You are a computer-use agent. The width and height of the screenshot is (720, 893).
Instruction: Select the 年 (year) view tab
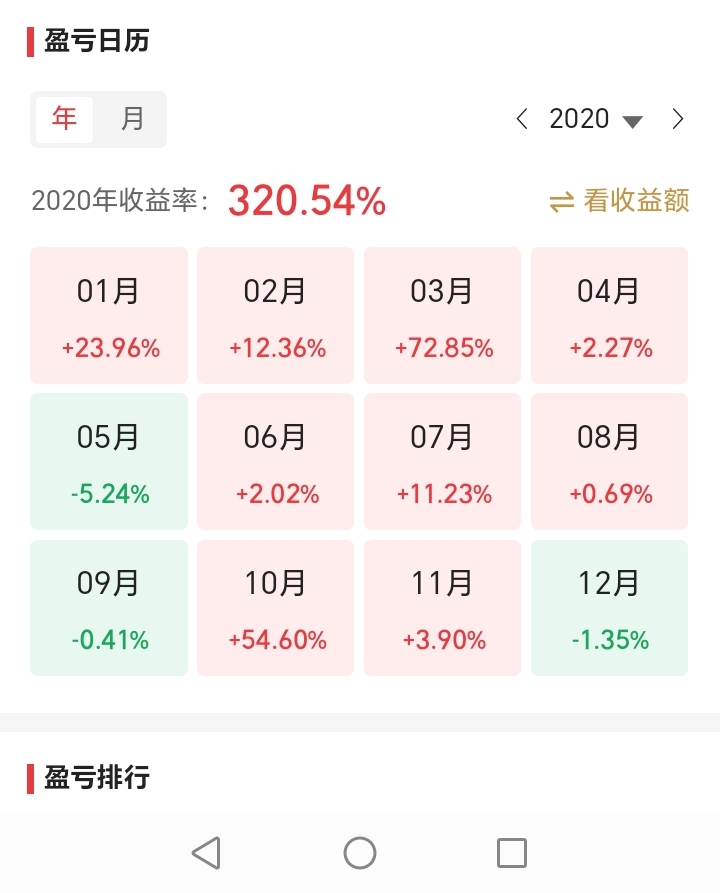[x=64, y=119]
